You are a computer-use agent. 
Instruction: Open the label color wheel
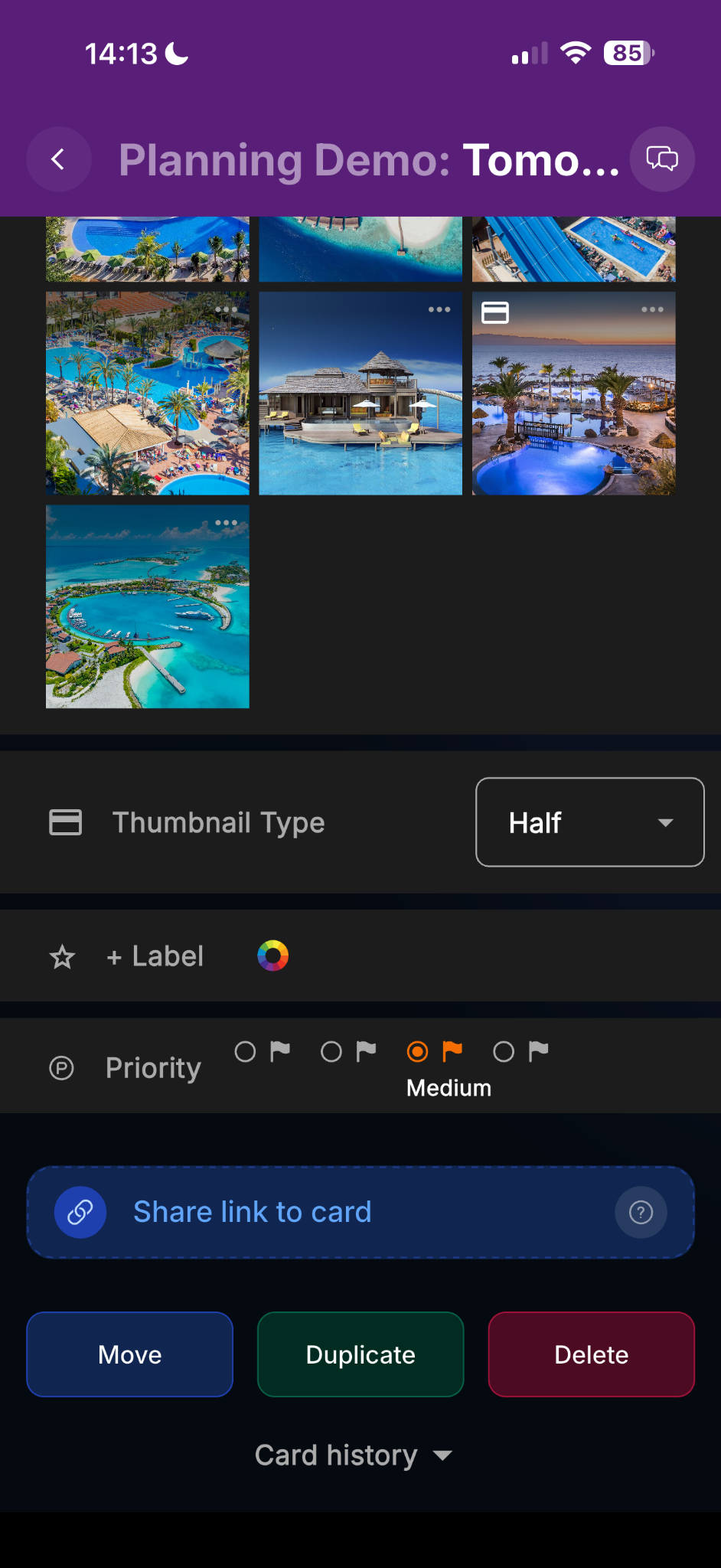[x=272, y=955]
